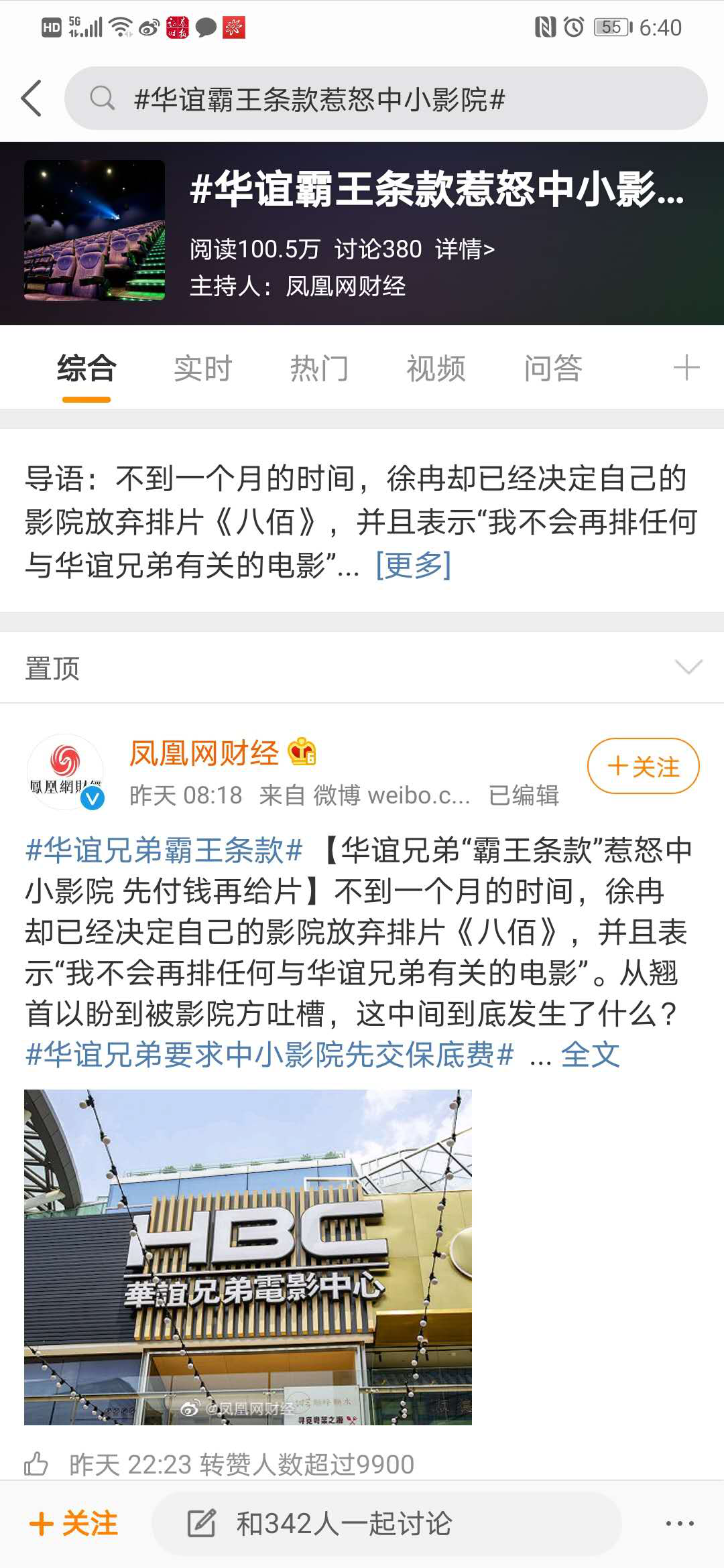The width and height of the screenshot is (724, 1568).
Task: Open the 视频 tab
Action: pos(436,369)
